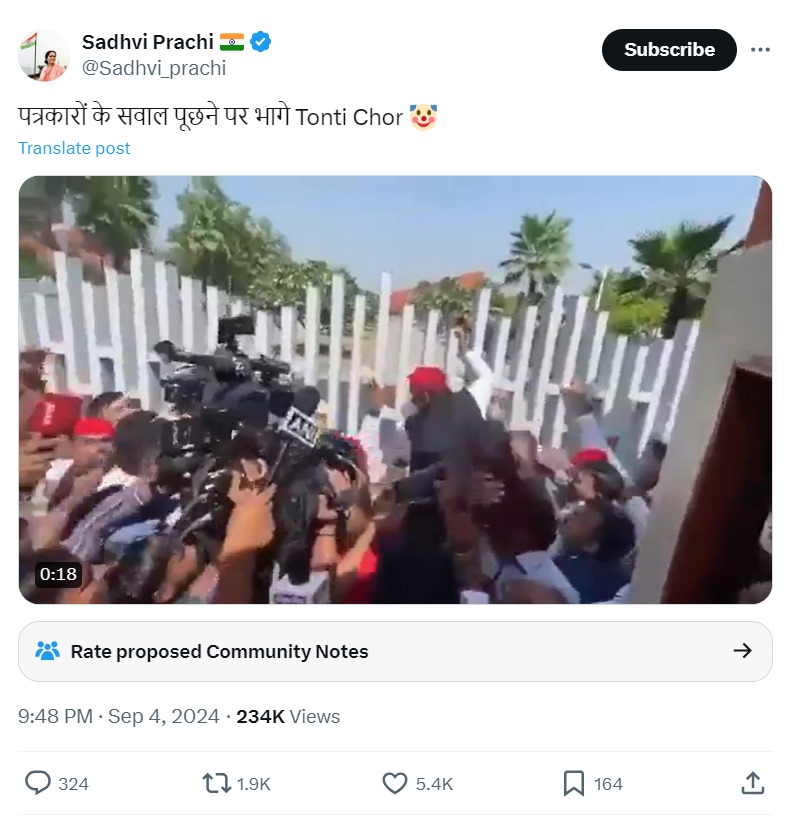
Task: Bookmark this post
Action: click(x=573, y=783)
